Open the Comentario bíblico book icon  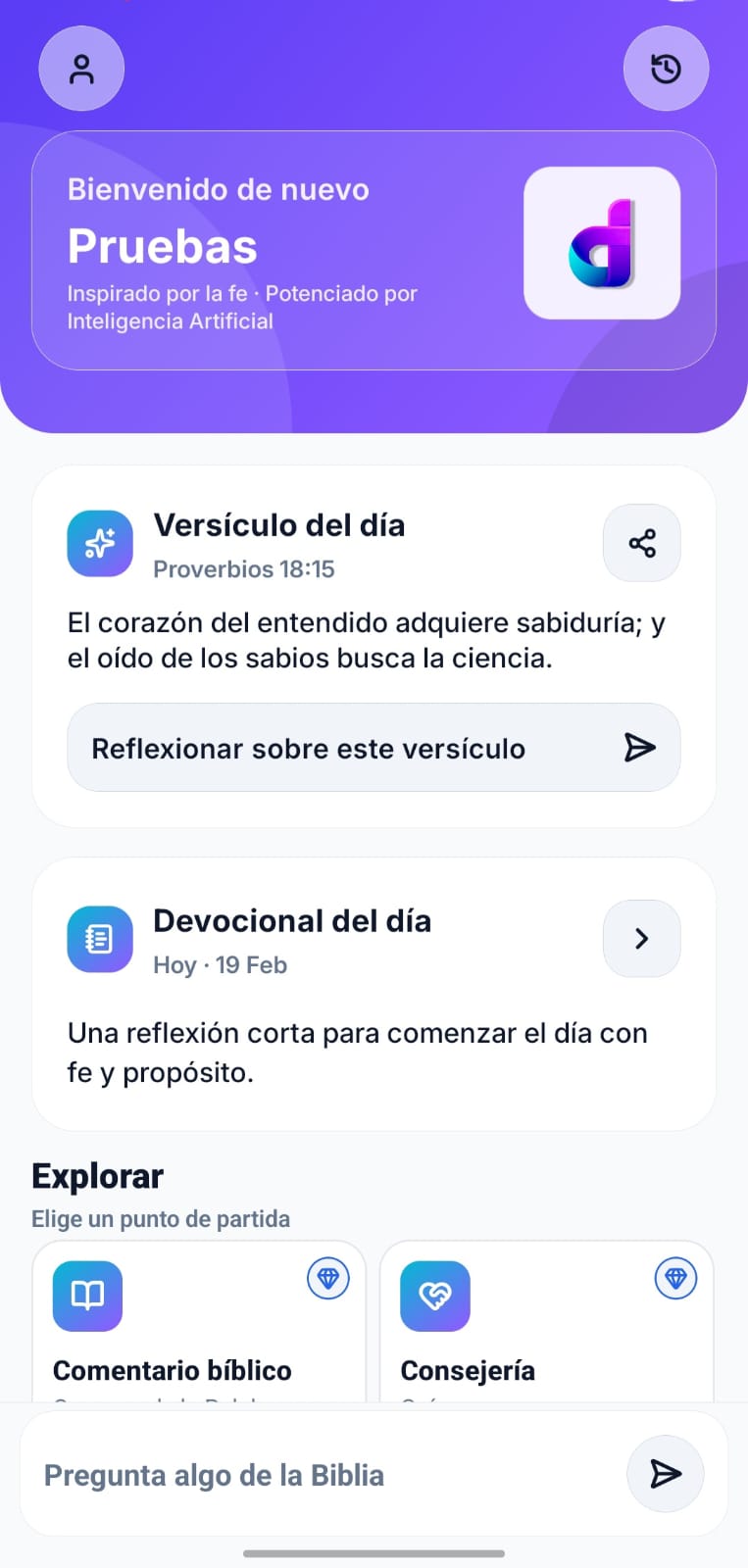pyautogui.click(x=86, y=1296)
